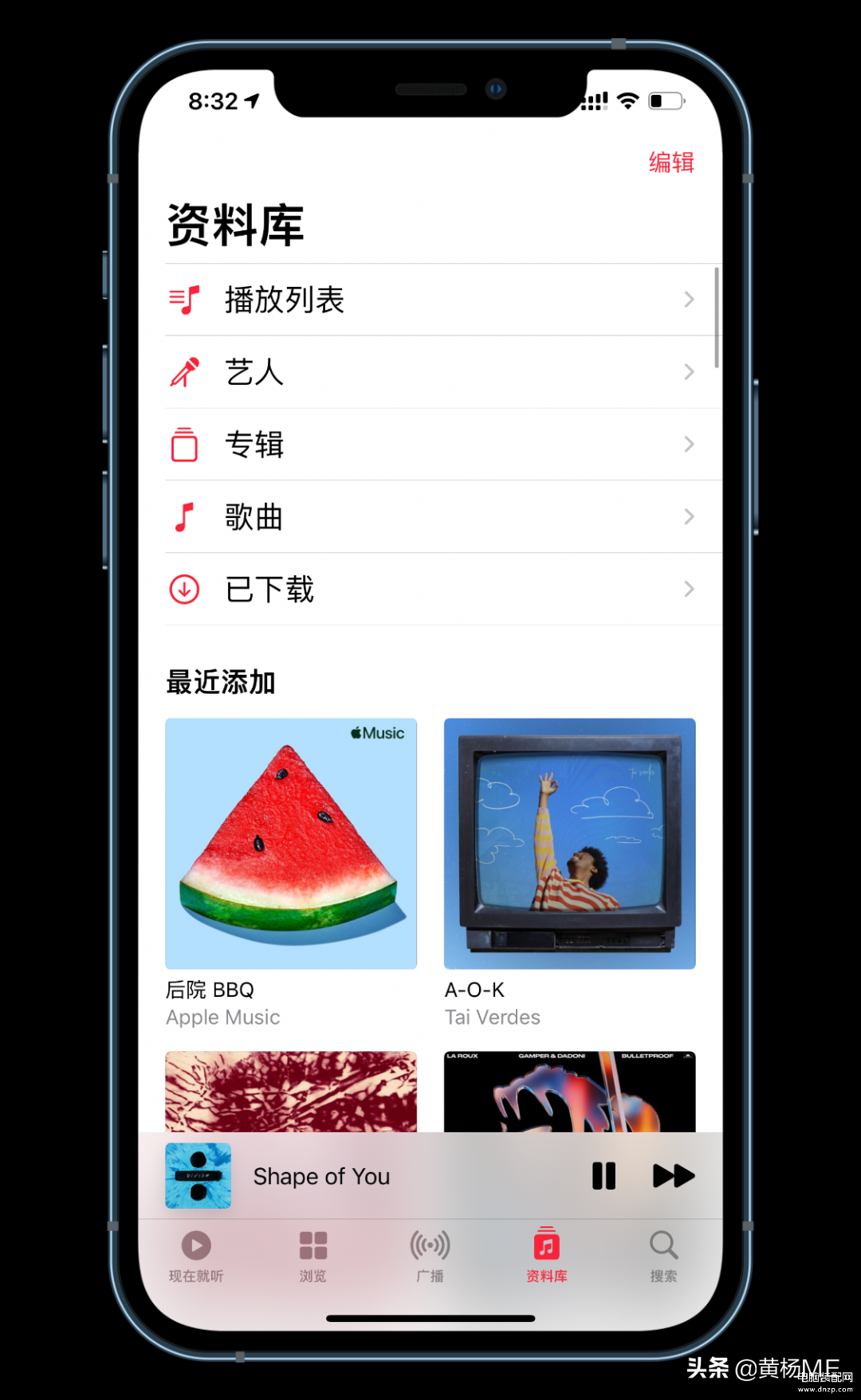Open the 专辑 albums row
The height and width of the screenshot is (1400, 861).
coord(431,445)
